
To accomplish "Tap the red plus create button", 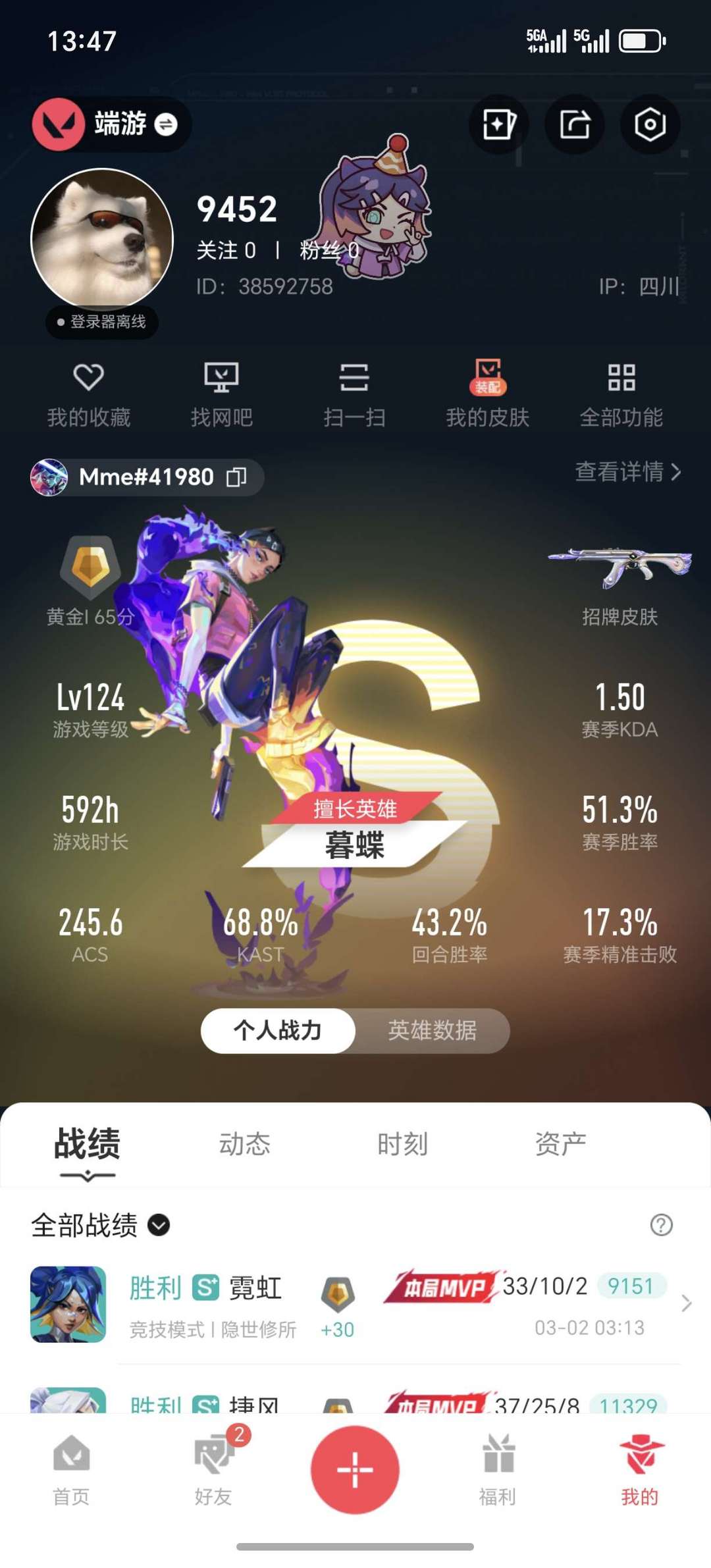I will coord(355,1469).
